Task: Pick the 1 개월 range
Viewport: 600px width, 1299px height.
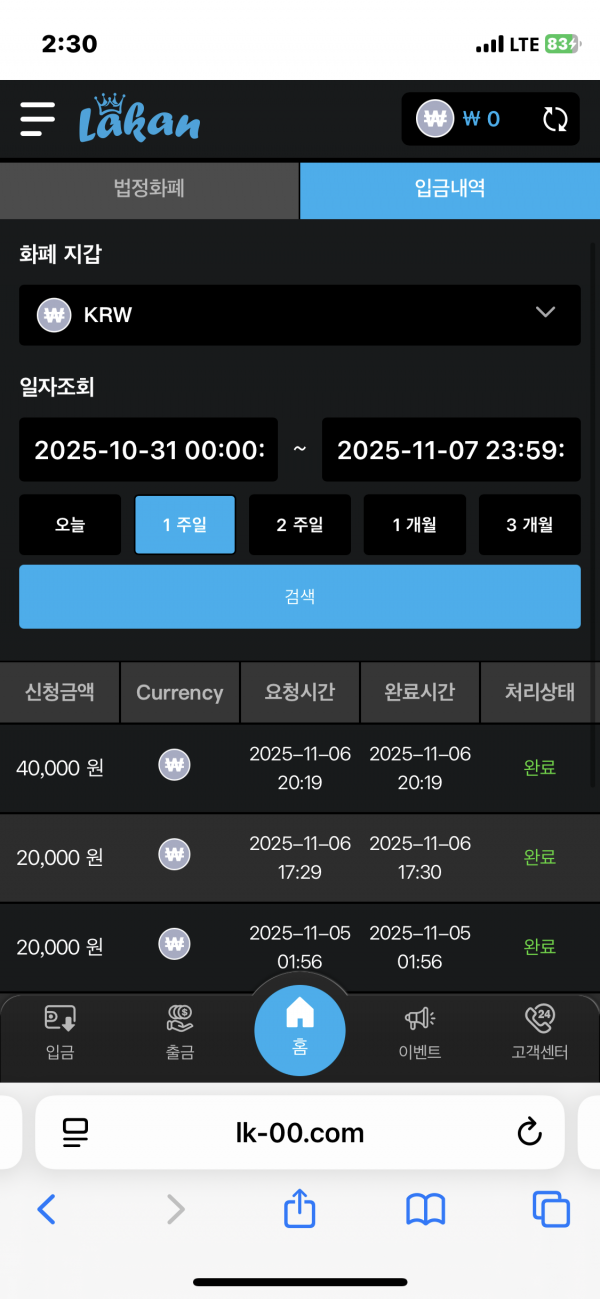Action: point(414,525)
